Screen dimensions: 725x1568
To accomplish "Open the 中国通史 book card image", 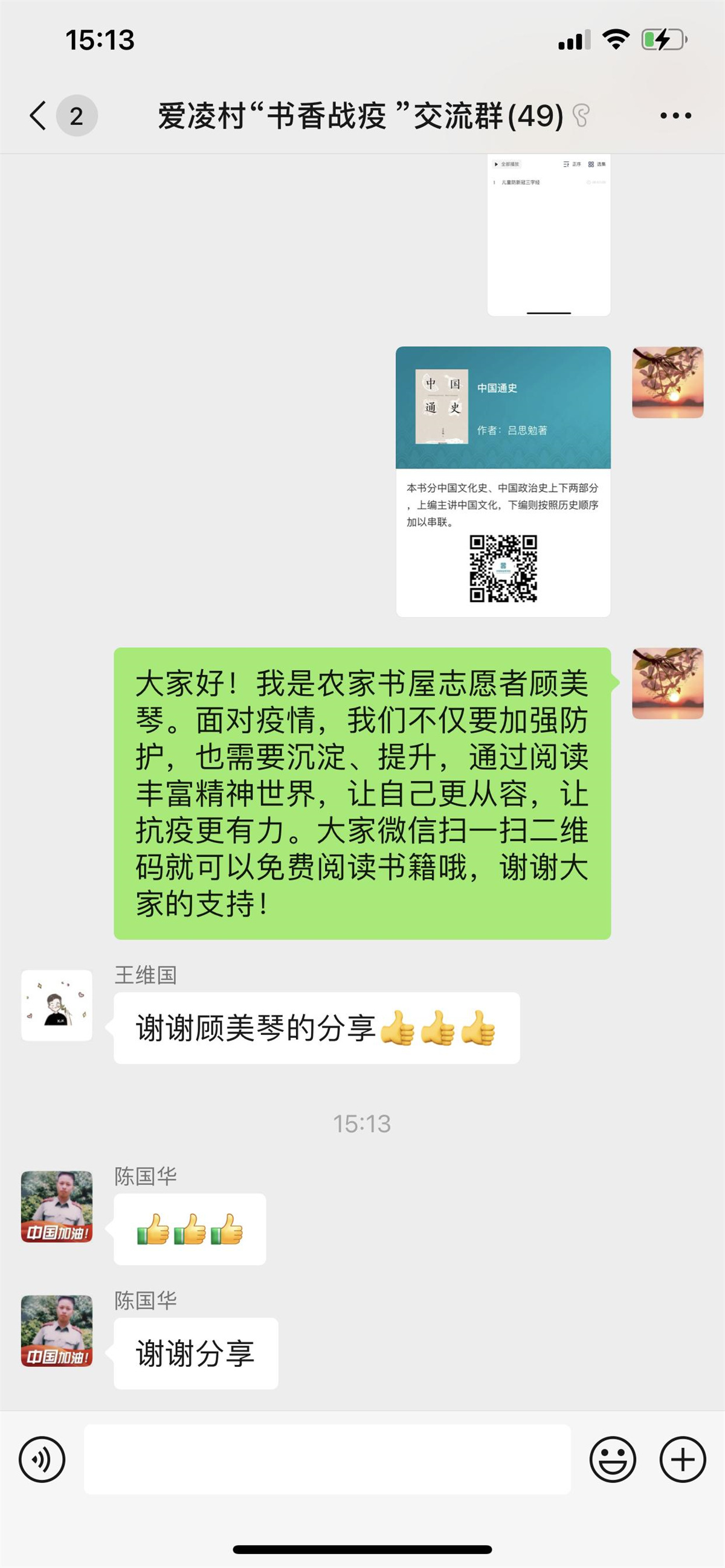I will point(503,481).
